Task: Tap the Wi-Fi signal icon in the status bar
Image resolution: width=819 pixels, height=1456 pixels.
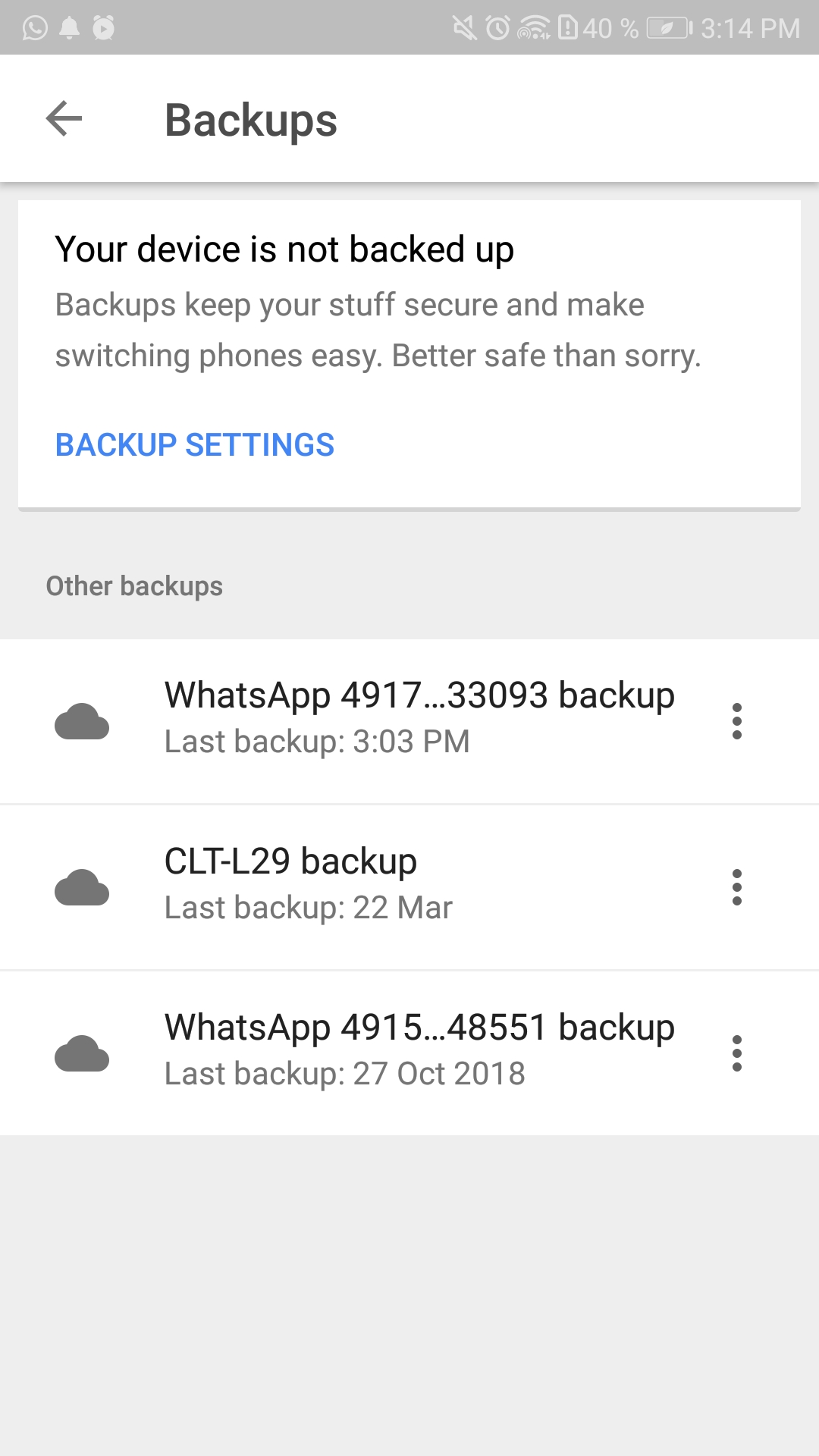Action: [x=532, y=27]
